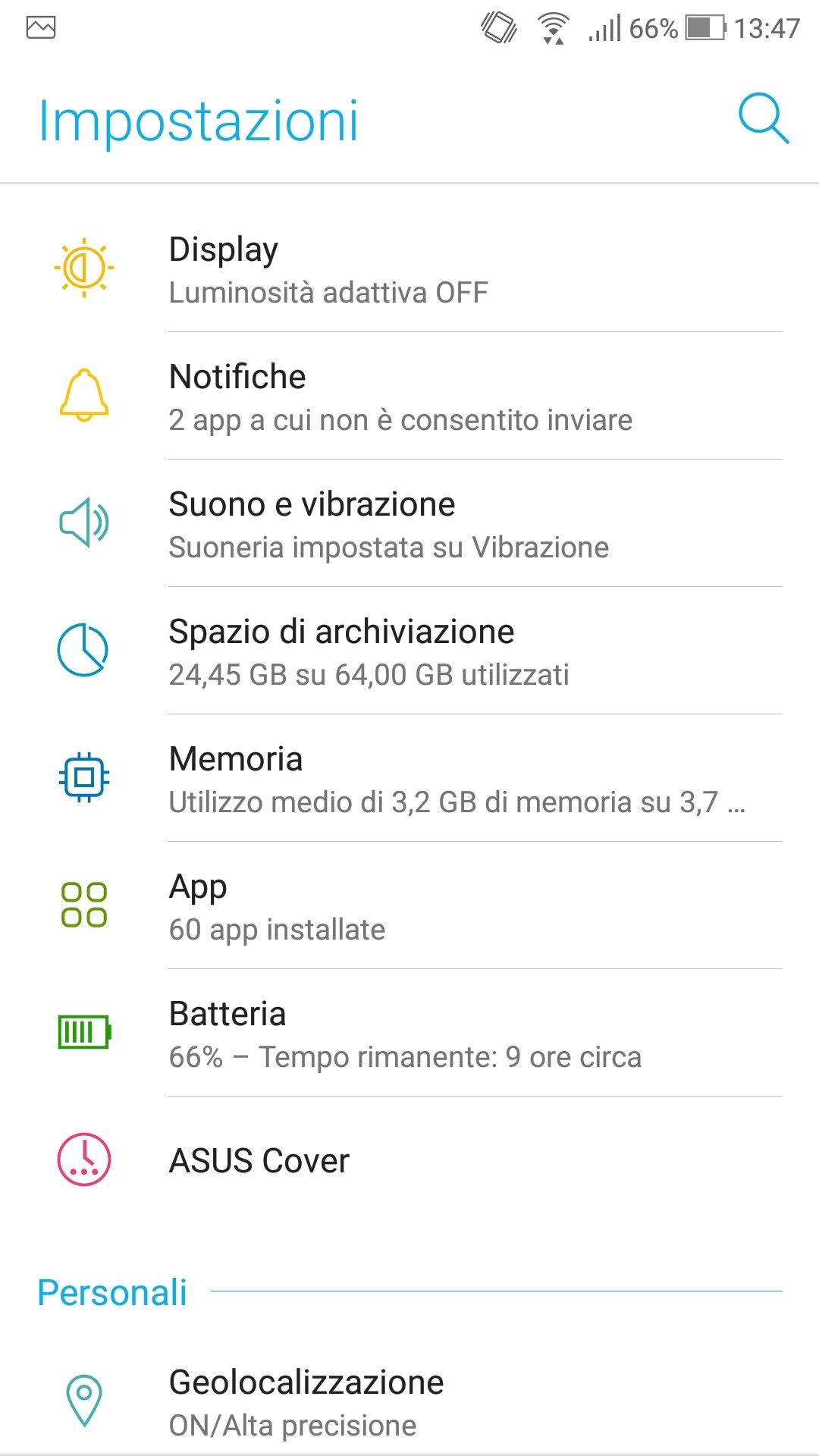View Memoria usage details
This screenshot has width=819, height=1456.
click(x=409, y=779)
